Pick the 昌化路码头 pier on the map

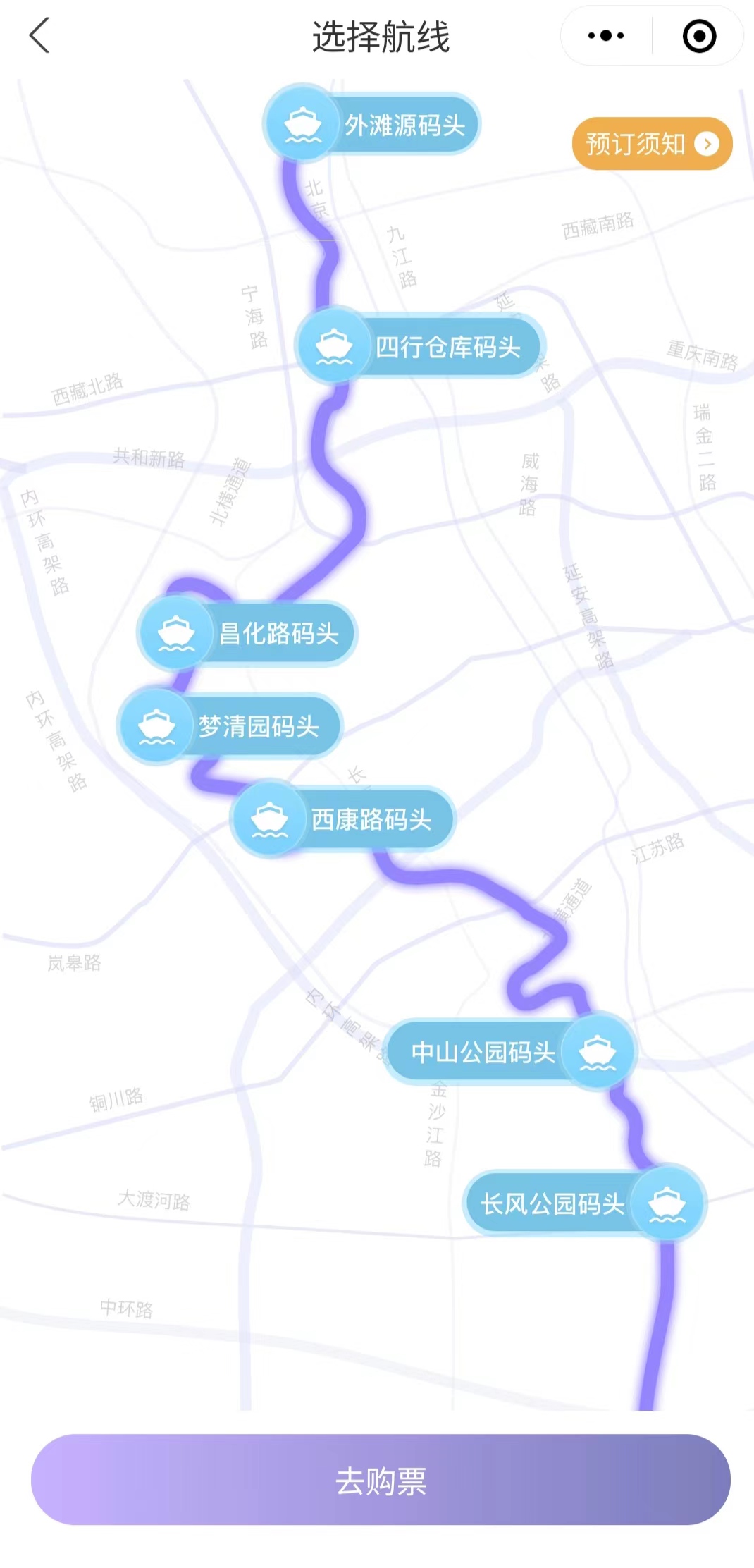[x=248, y=633]
